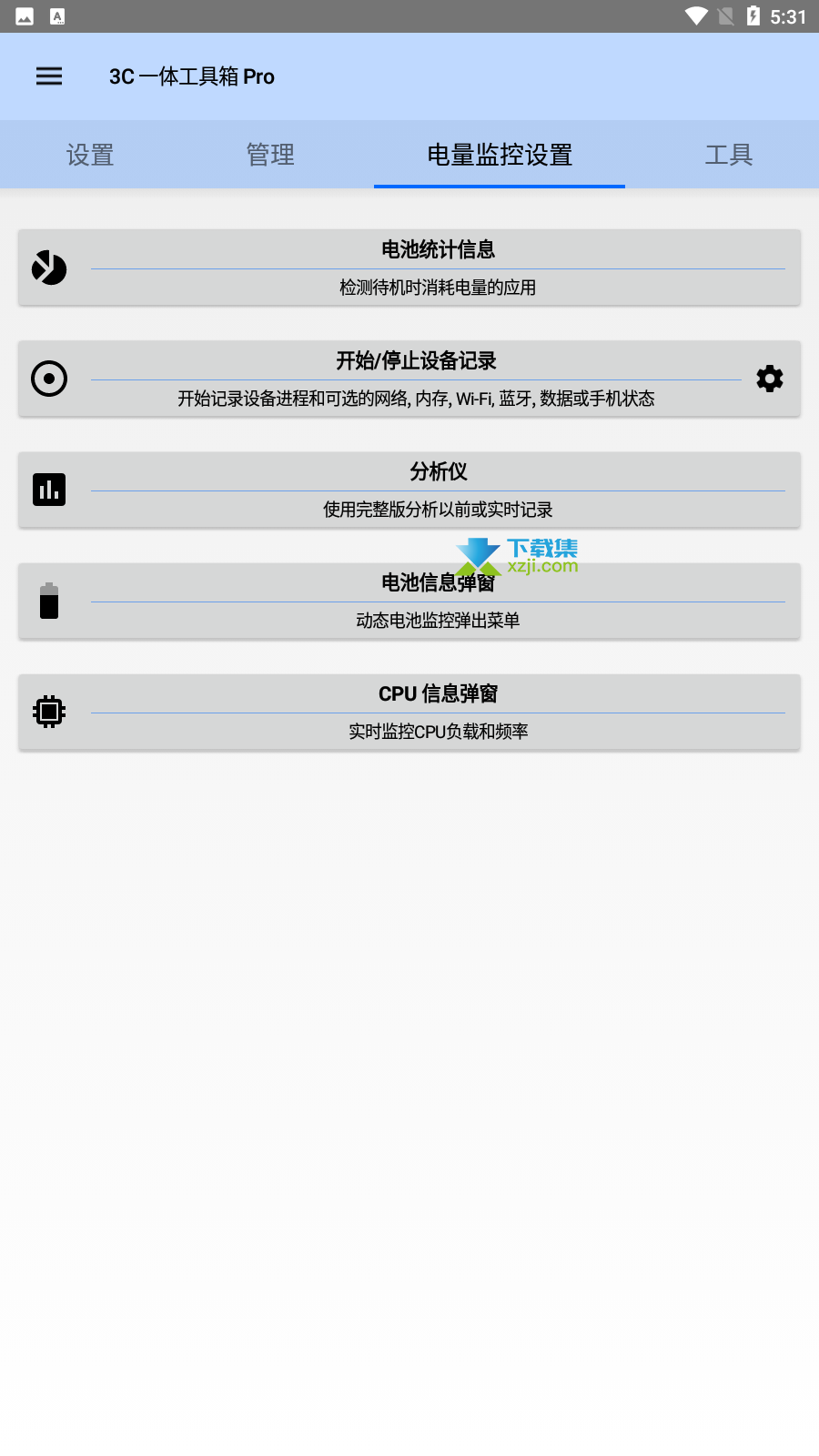Open 电池统计信息
This screenshot has width=819, height=1456.
tap(409, 268)
